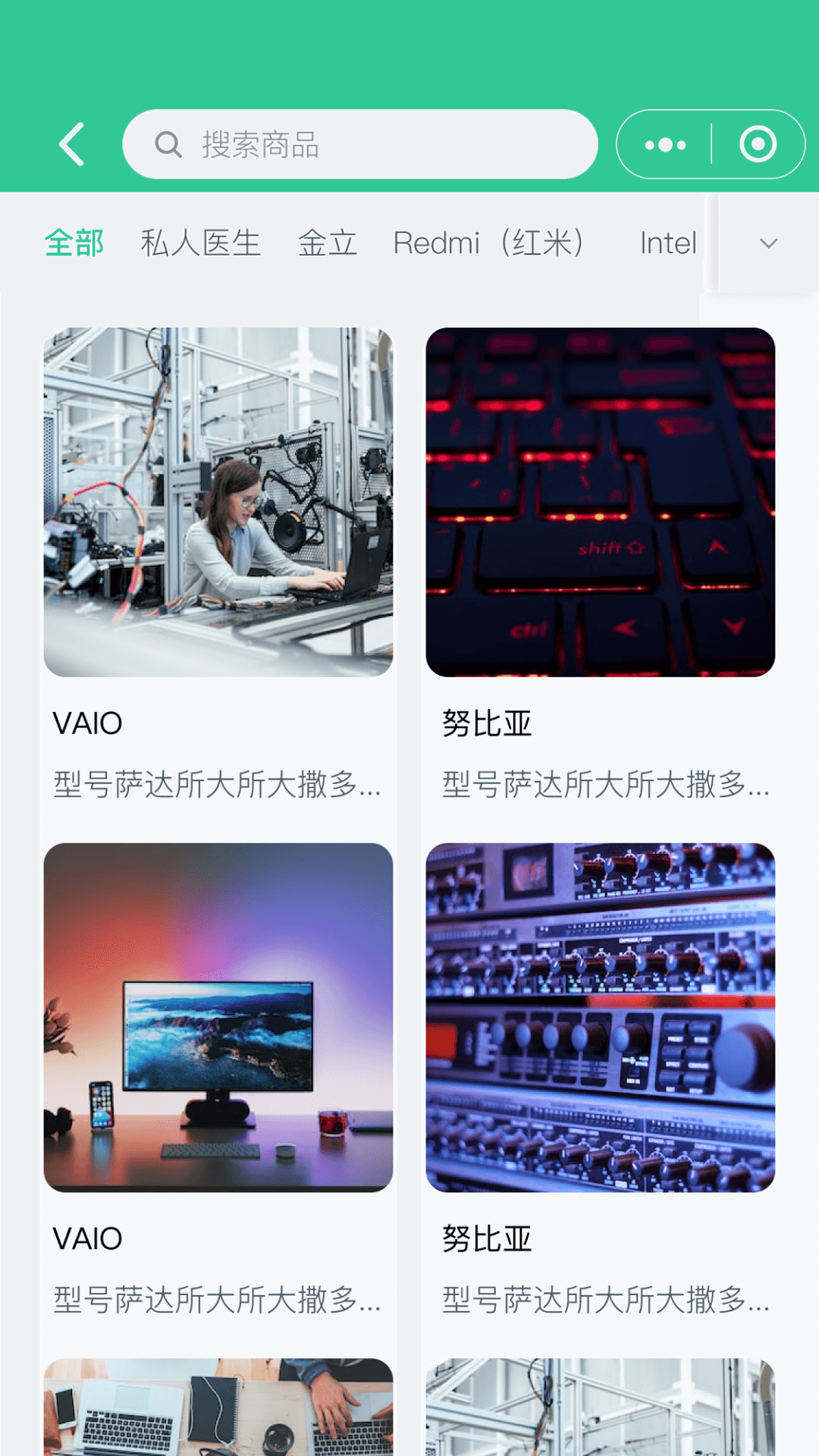
Task: Select the 全部 category tab
Action: click(x=74, y=243)
